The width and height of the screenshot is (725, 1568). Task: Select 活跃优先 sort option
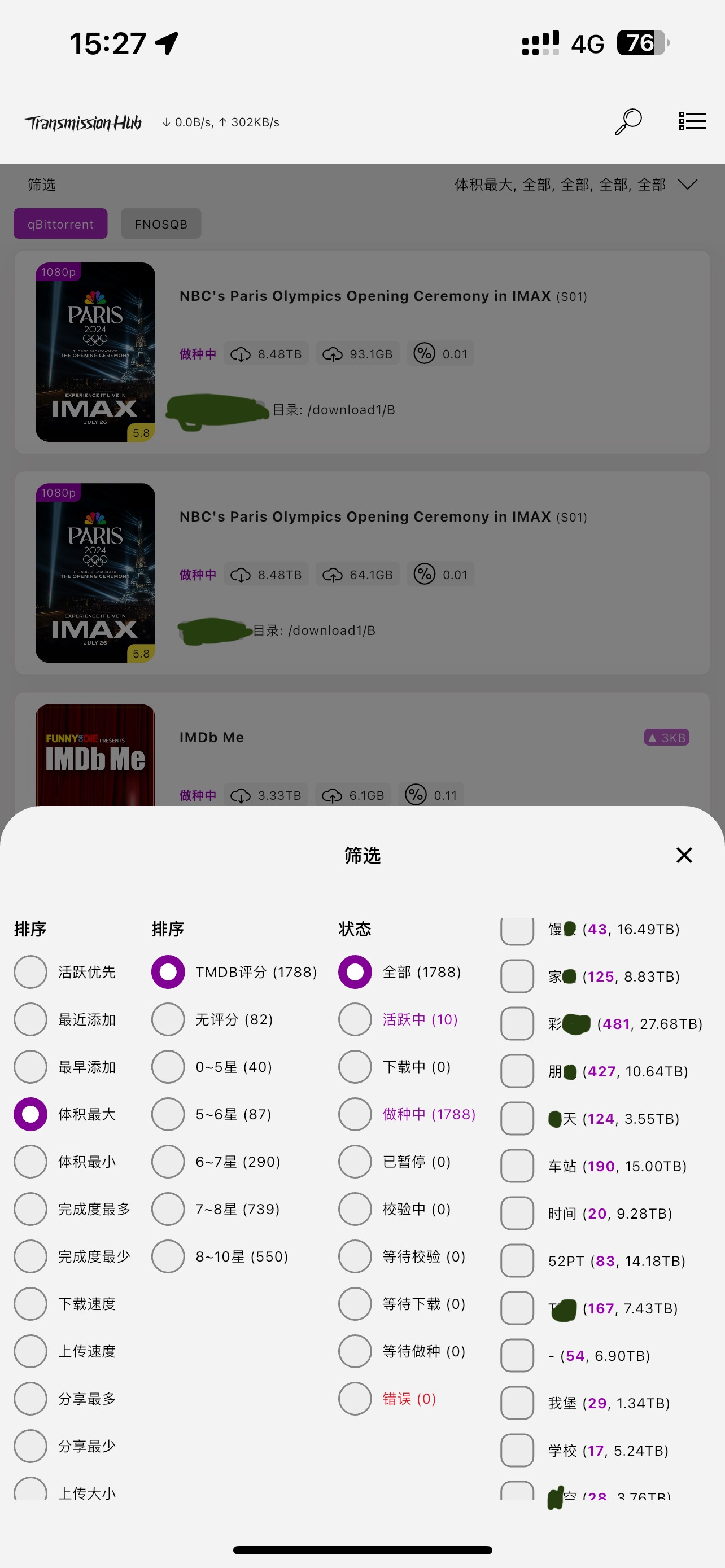coord(30,972)
